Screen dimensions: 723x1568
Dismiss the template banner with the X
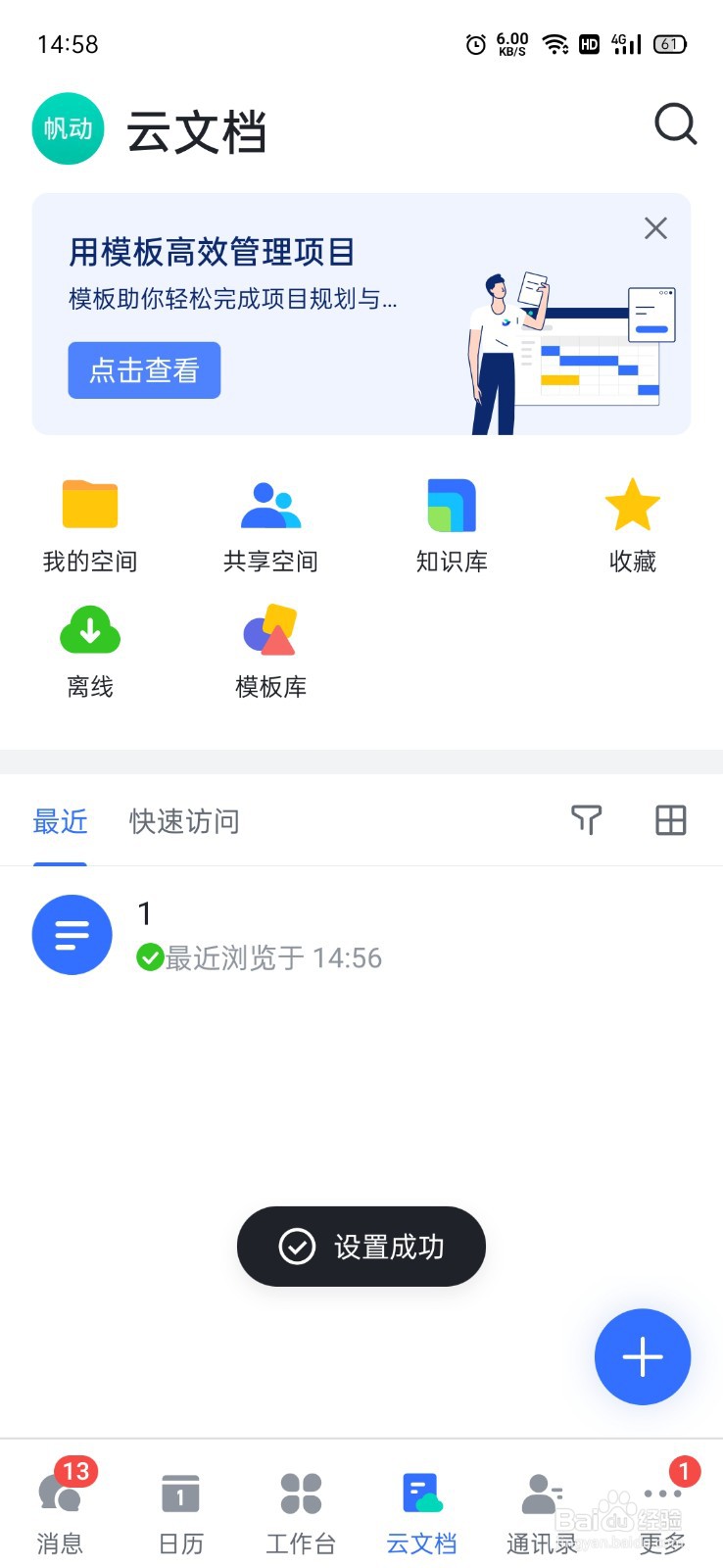click(654, 227)
